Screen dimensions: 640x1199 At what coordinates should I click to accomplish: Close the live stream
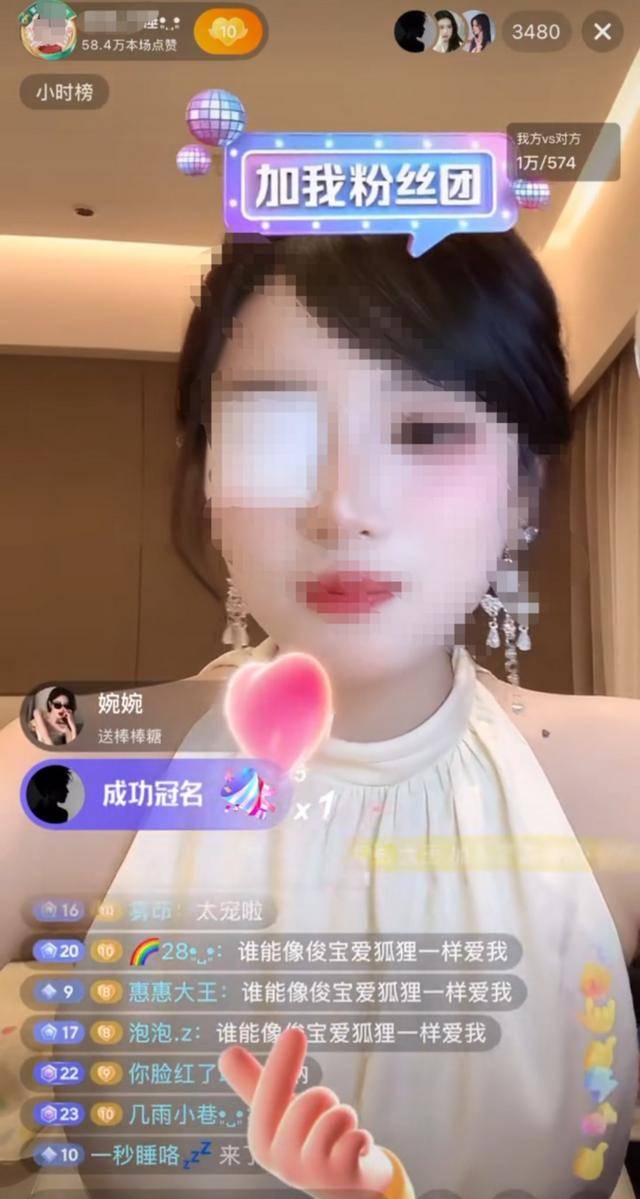[602, 32]
